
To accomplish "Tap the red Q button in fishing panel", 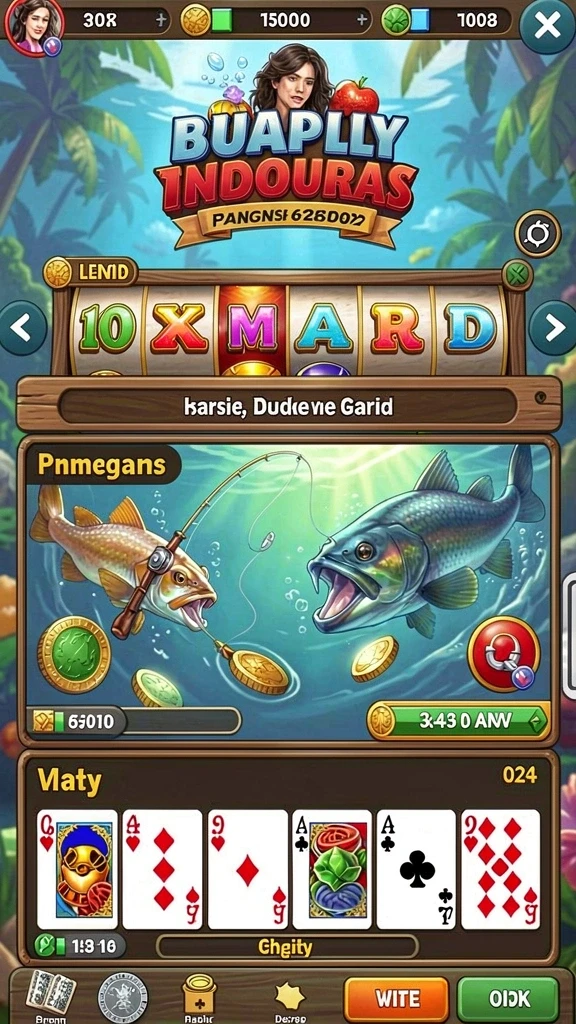I will [x=504, y=653].
